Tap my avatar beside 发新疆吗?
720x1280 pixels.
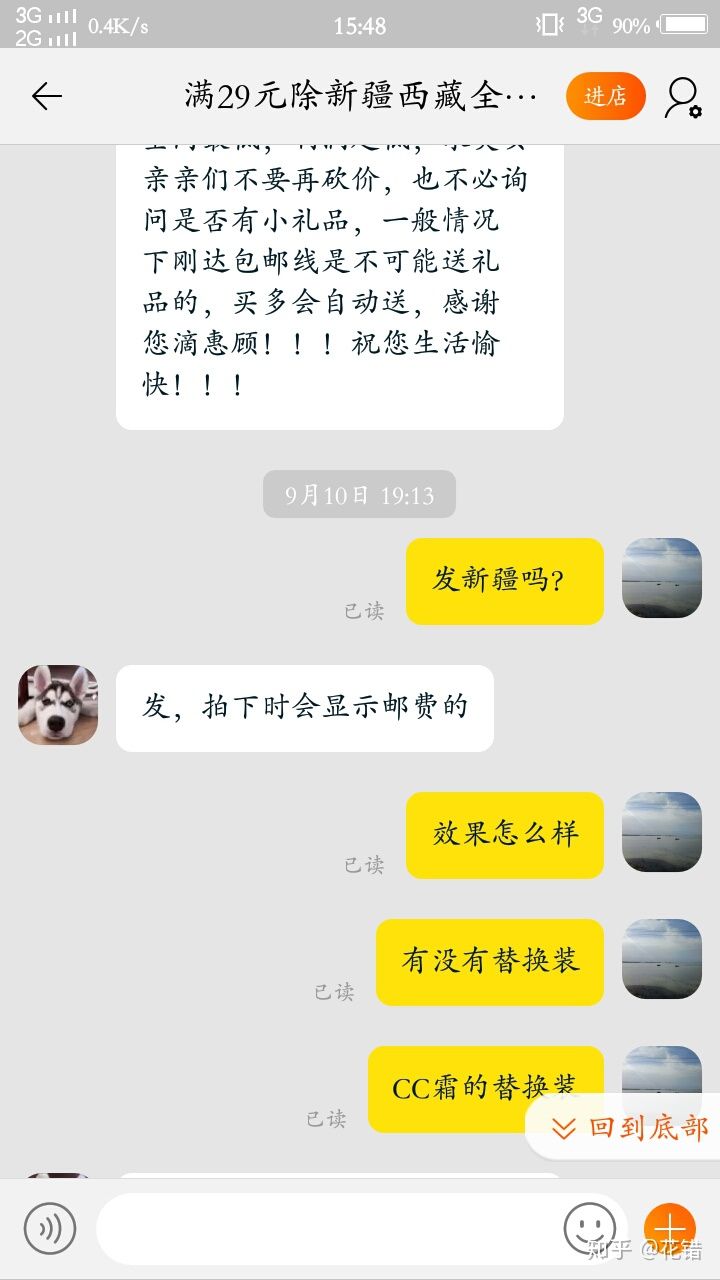(662, 578)
